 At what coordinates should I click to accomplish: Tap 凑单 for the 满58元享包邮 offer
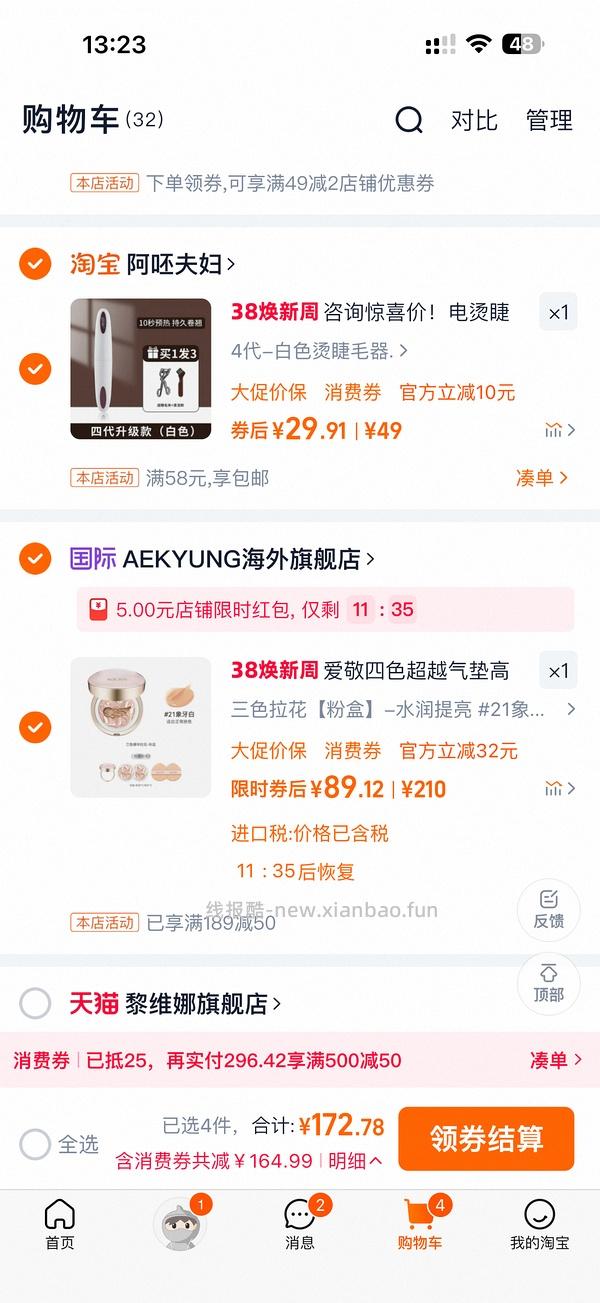(x=541, y=478)
